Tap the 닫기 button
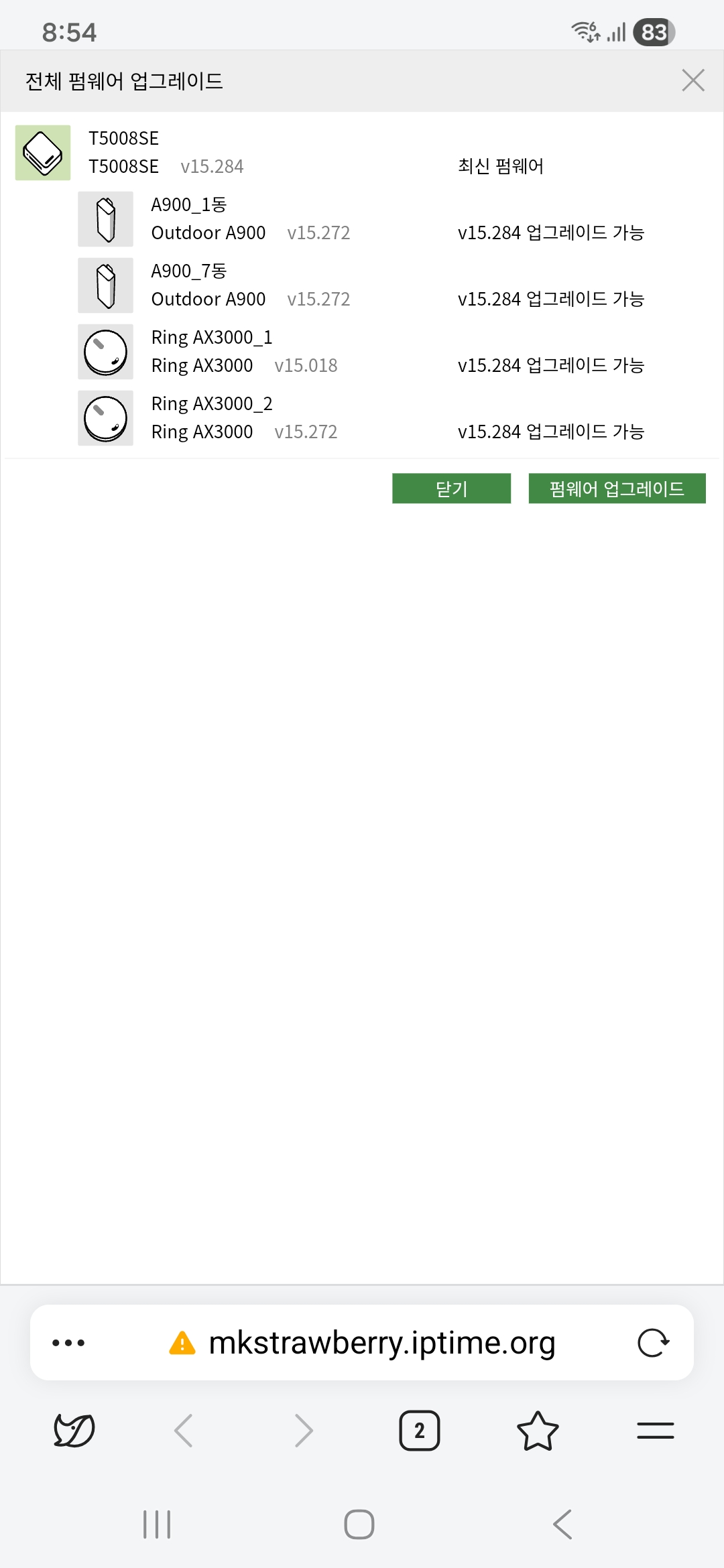The width and height of the screenshot is (724, 1568). coord(451,488)
